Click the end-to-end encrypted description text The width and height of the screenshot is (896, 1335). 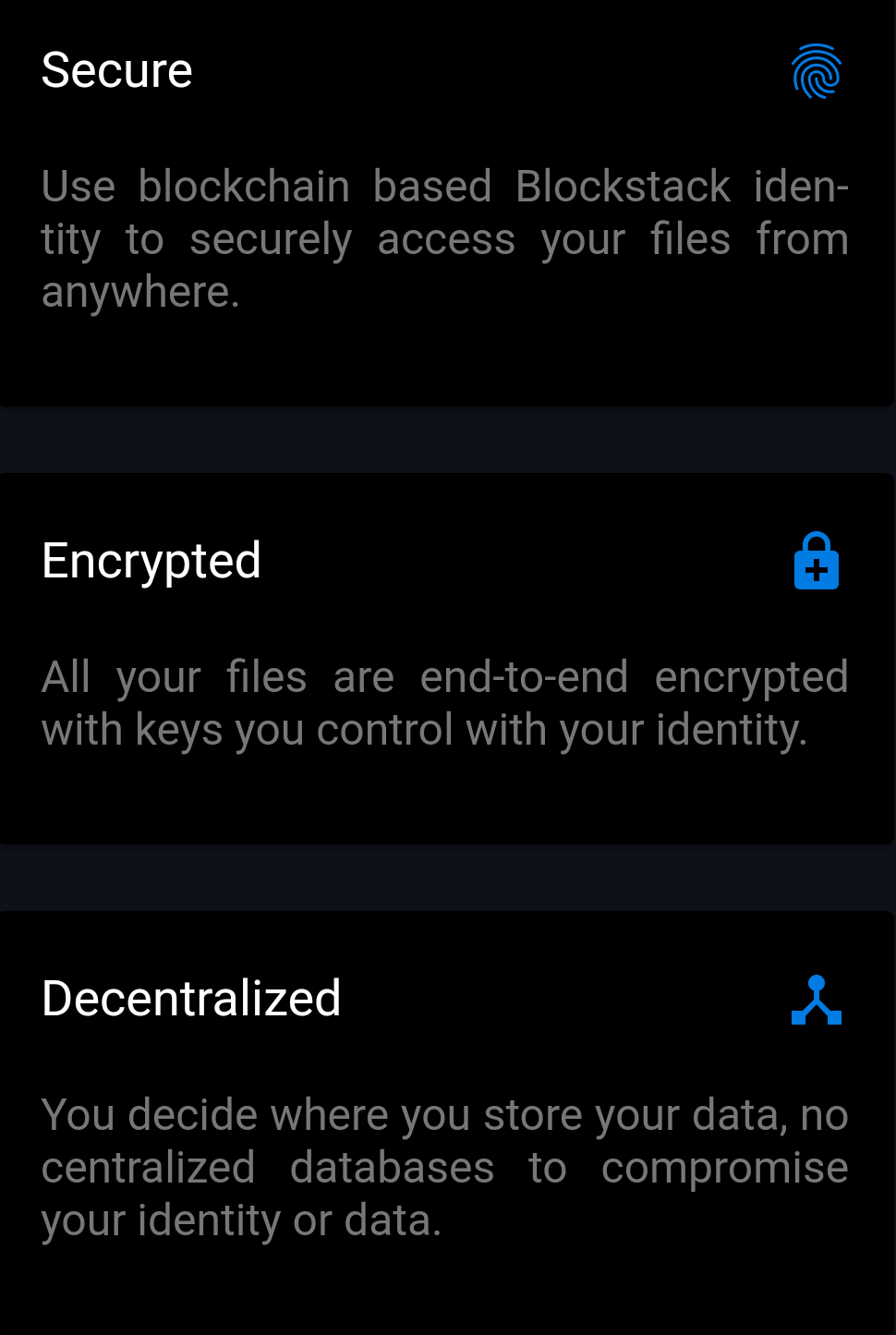click(x=443, y=702)
